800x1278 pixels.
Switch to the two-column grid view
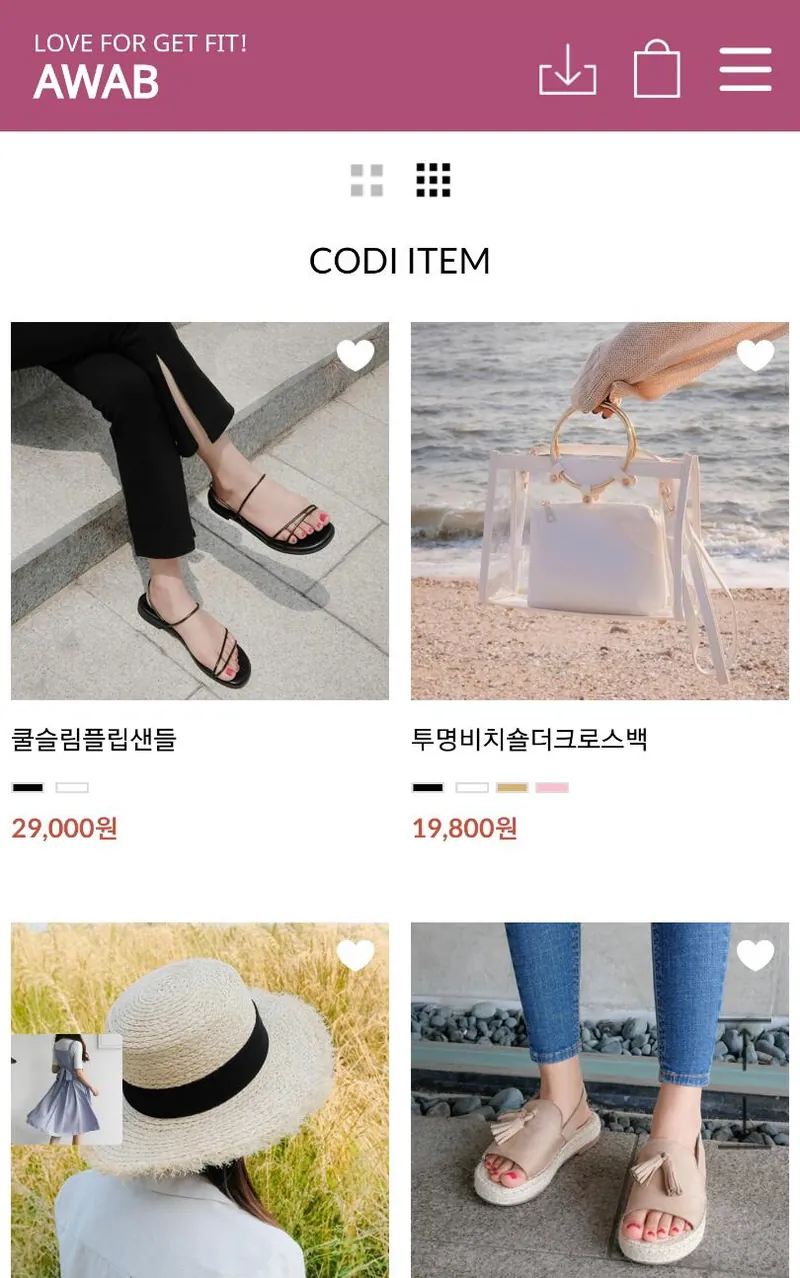coord(367,180)
